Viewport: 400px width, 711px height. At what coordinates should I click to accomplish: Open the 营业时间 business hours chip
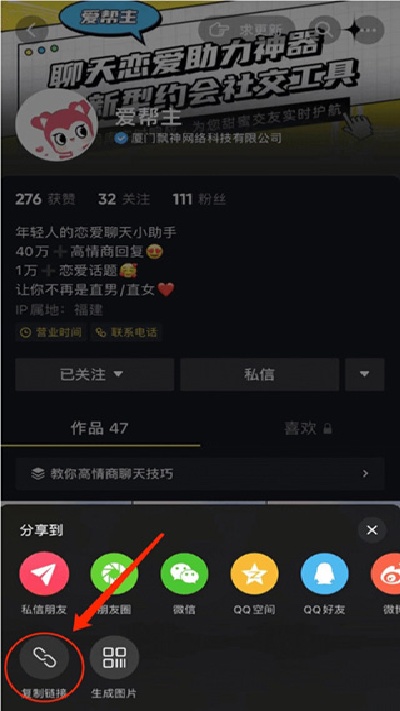pos(50,332)
